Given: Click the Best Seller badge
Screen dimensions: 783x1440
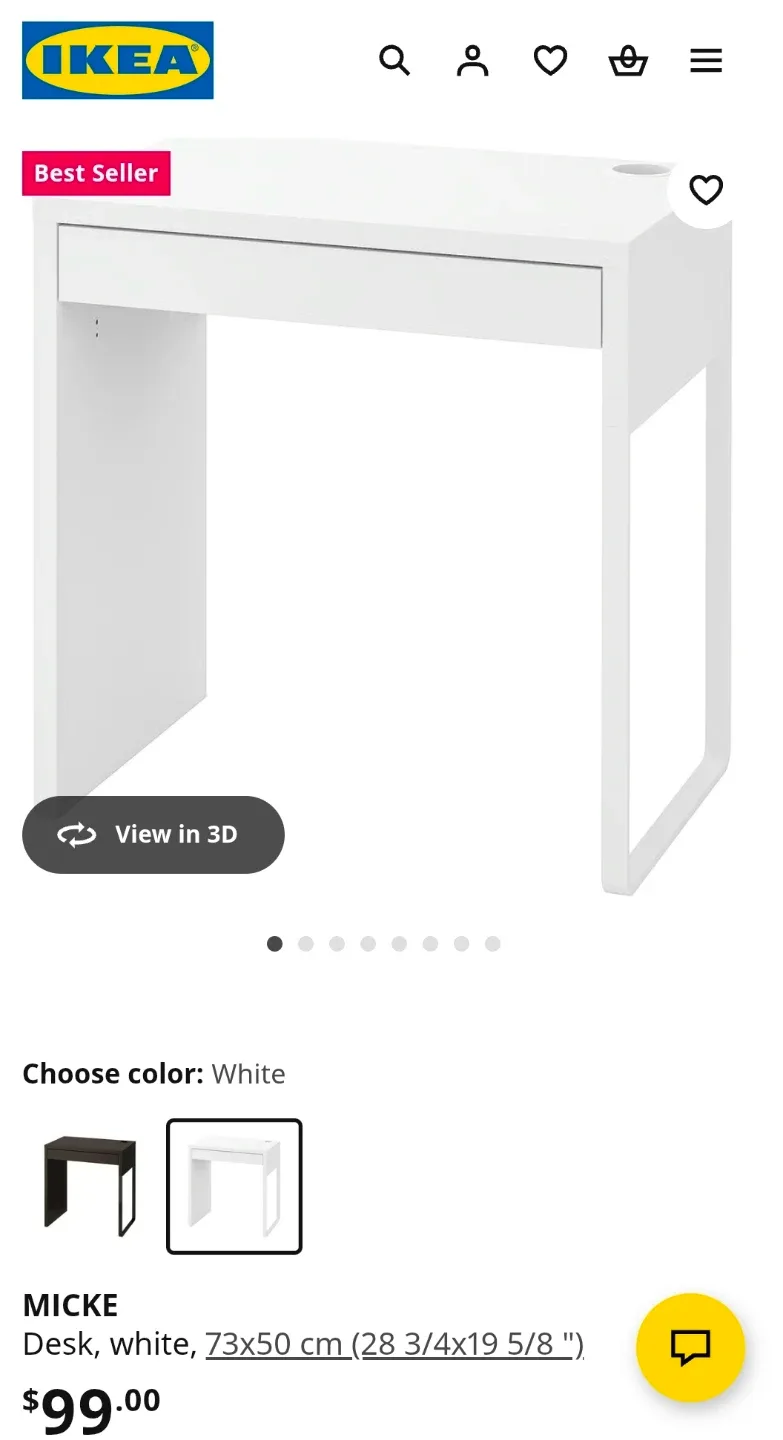Looking at the screenshot, I should pos(95,173).
